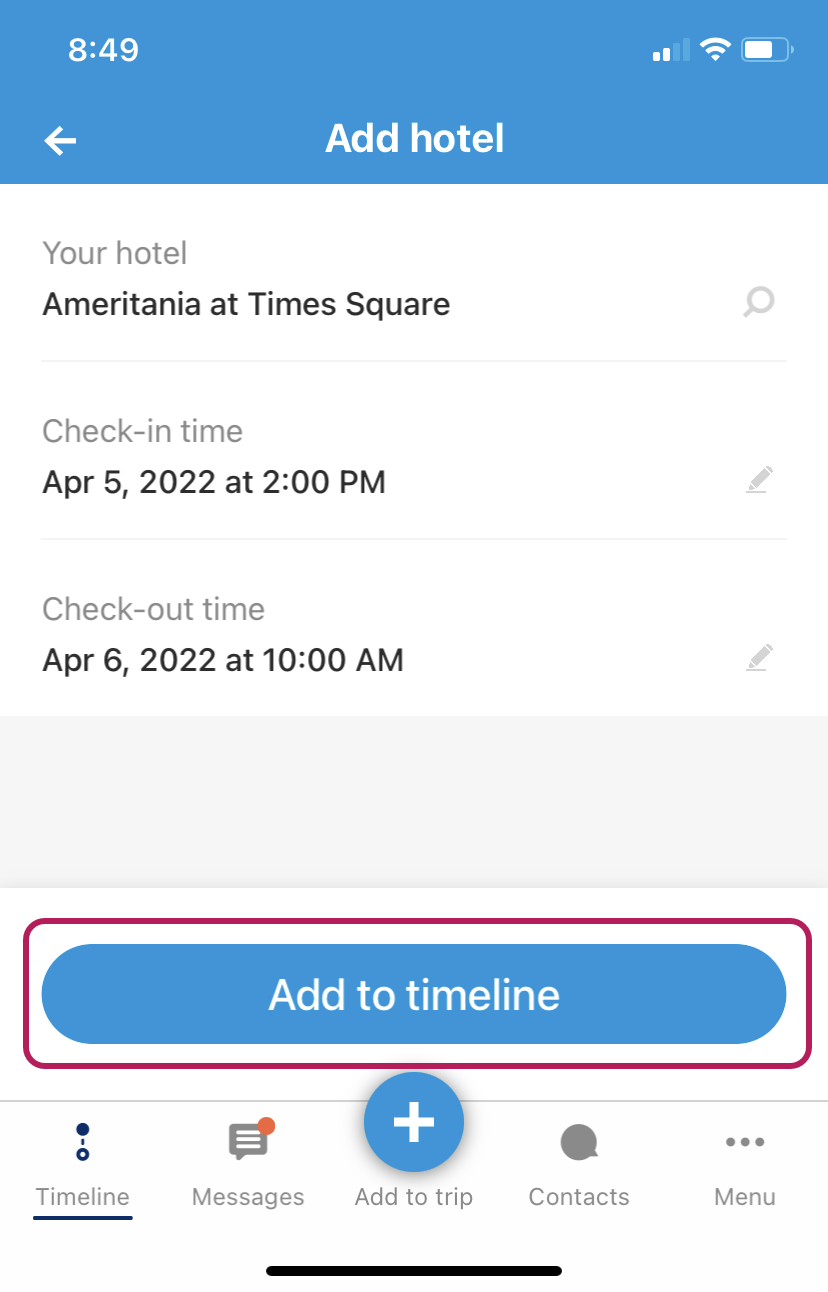
Task: Tap the pencil to edit check-out time
Action: (x=758, y=657)
